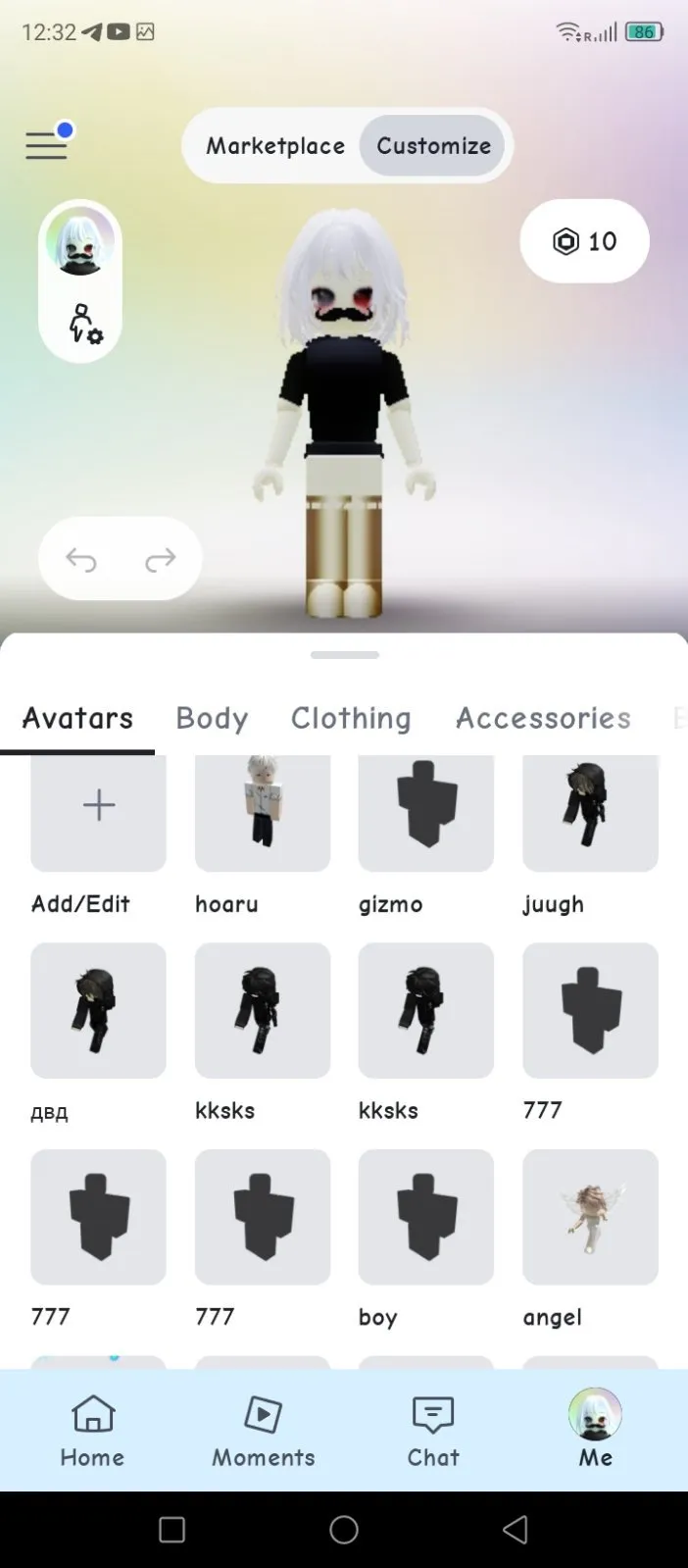Go to the Home tab
Image resolution: width=688 pixels, height=1568 pixels.
pyautogui.click(x=92, y=1431)
